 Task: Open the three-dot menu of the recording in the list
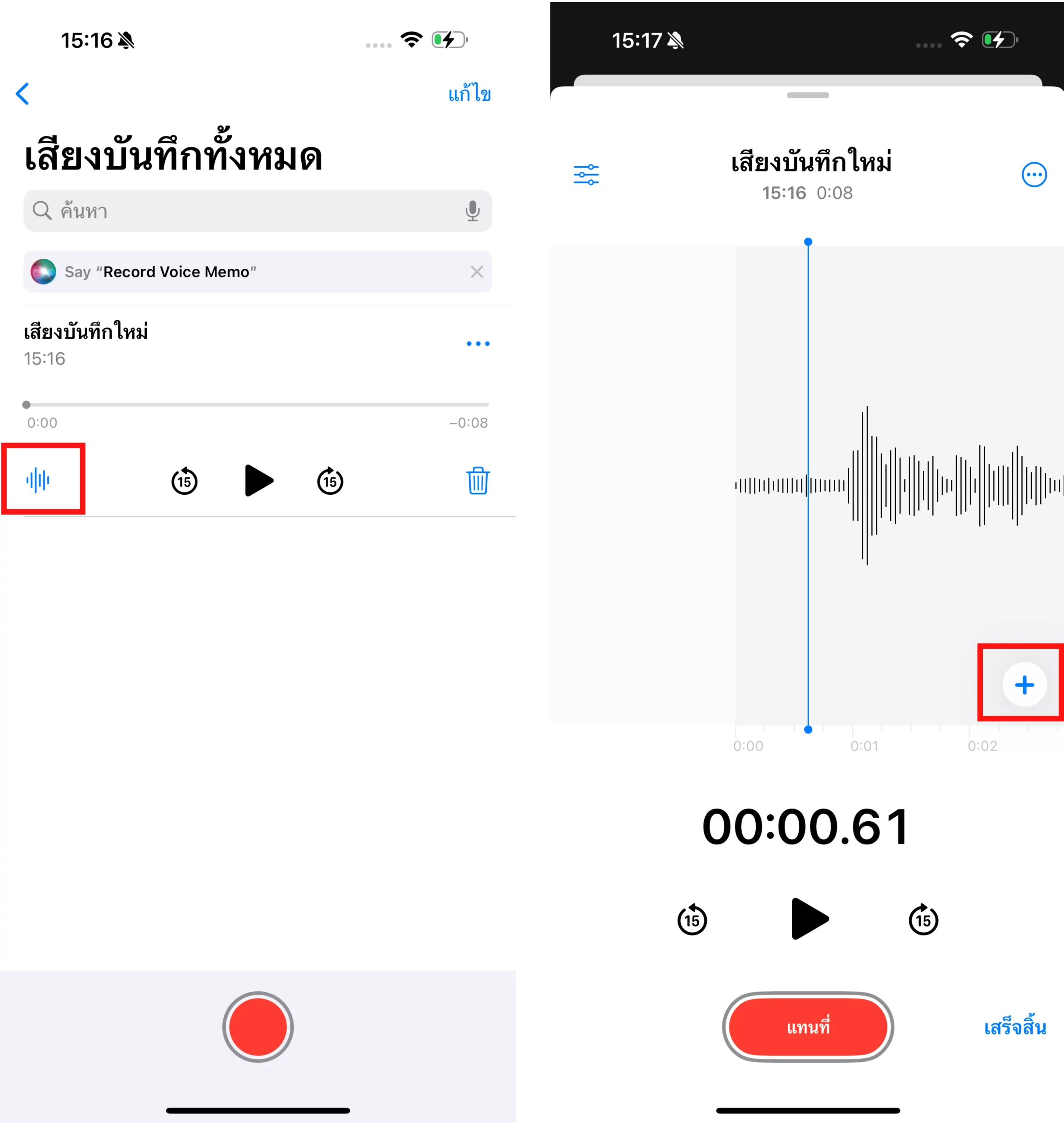point(478,344)
